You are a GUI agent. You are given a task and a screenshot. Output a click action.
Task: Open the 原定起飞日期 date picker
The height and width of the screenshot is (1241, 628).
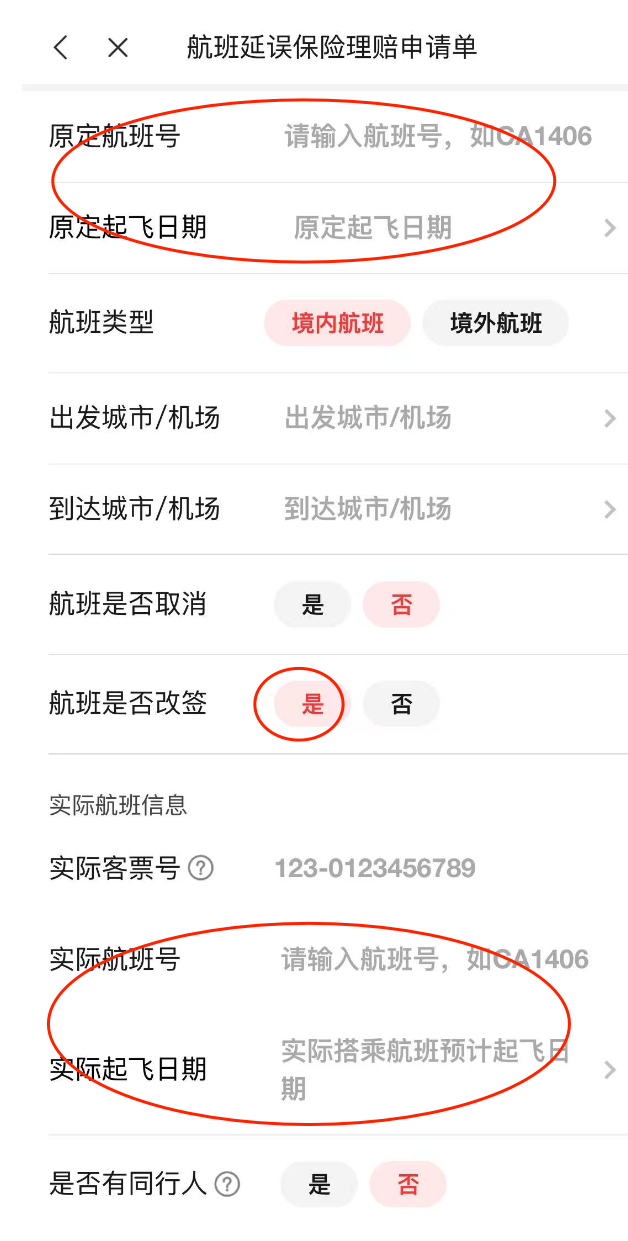coord(450,228)
